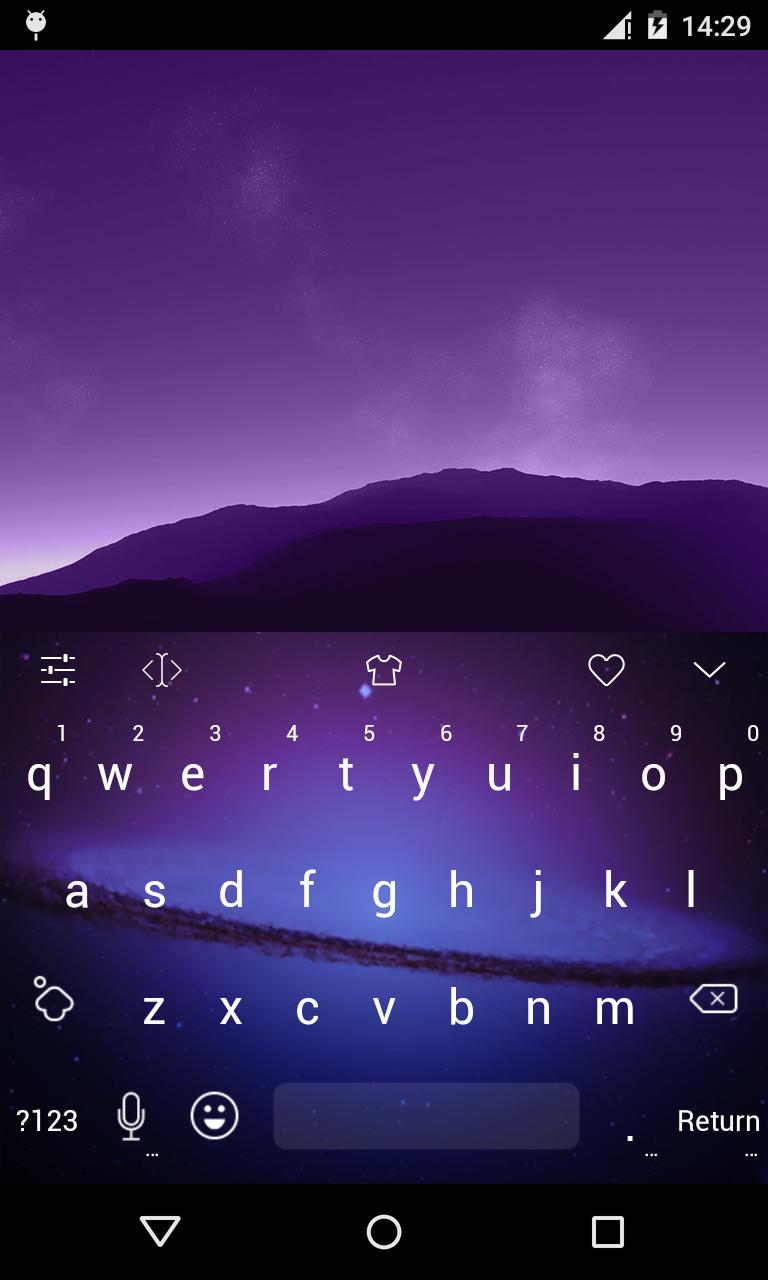Image resolution: width=768 pixels, height=1280 pixels.
Task: Switch to ?123 symbols layout
Action: [47, 1121]
